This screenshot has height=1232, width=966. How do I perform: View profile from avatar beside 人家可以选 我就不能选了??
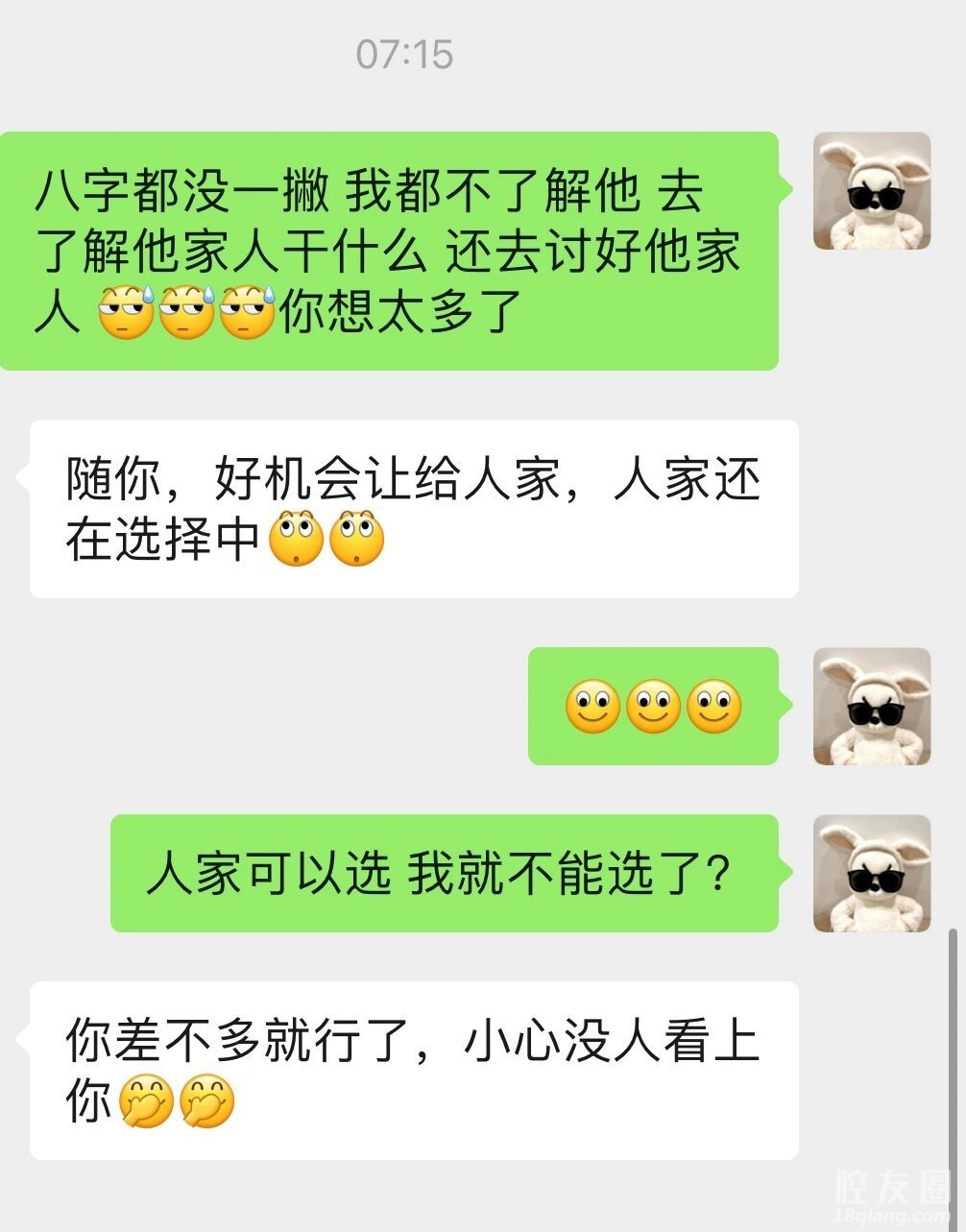click(872, 874)
